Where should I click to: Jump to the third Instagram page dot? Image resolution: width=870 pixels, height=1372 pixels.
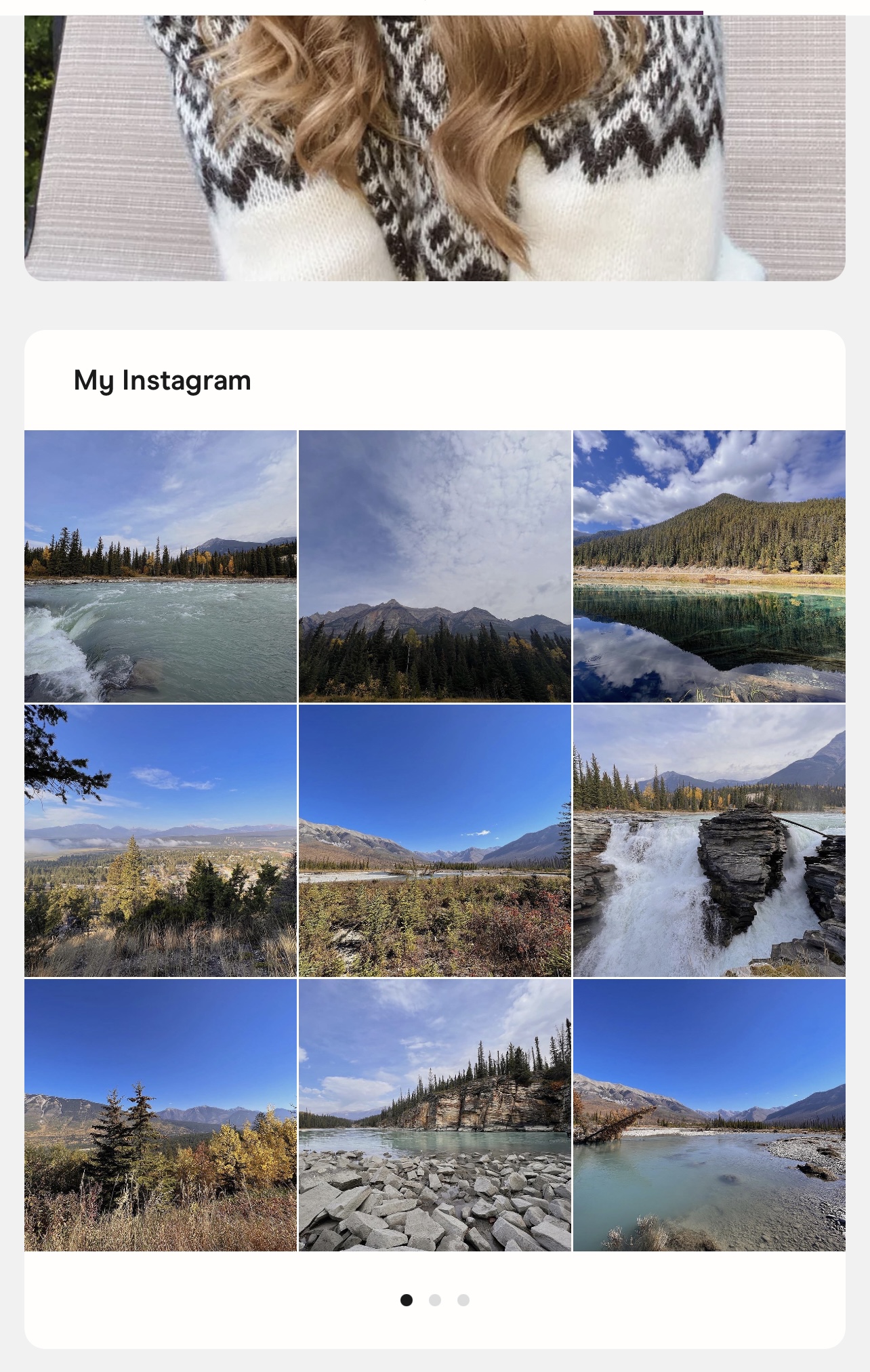tap(463, 1300)
